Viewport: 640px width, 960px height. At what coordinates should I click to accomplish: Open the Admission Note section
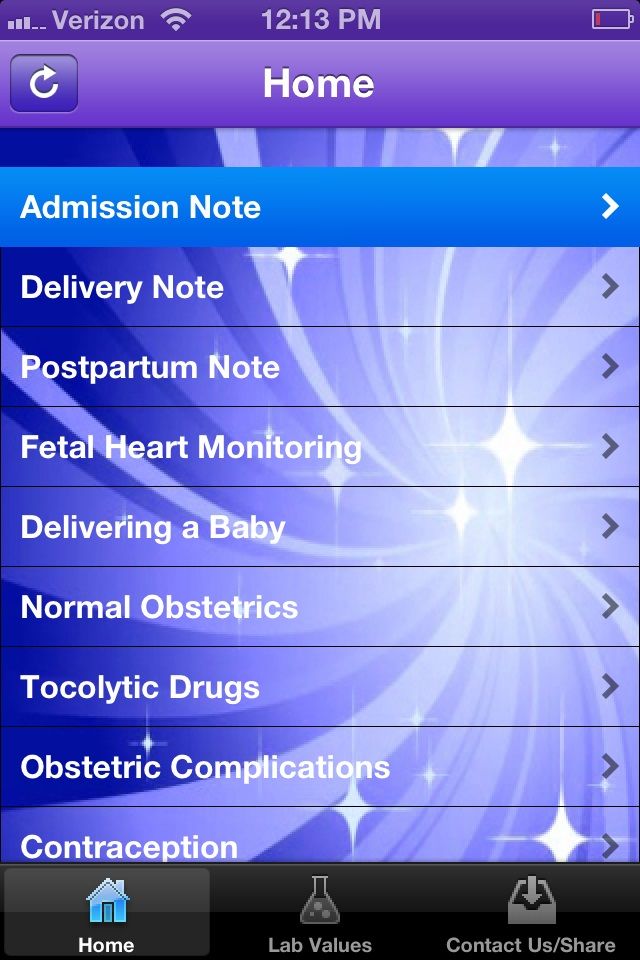320,207
